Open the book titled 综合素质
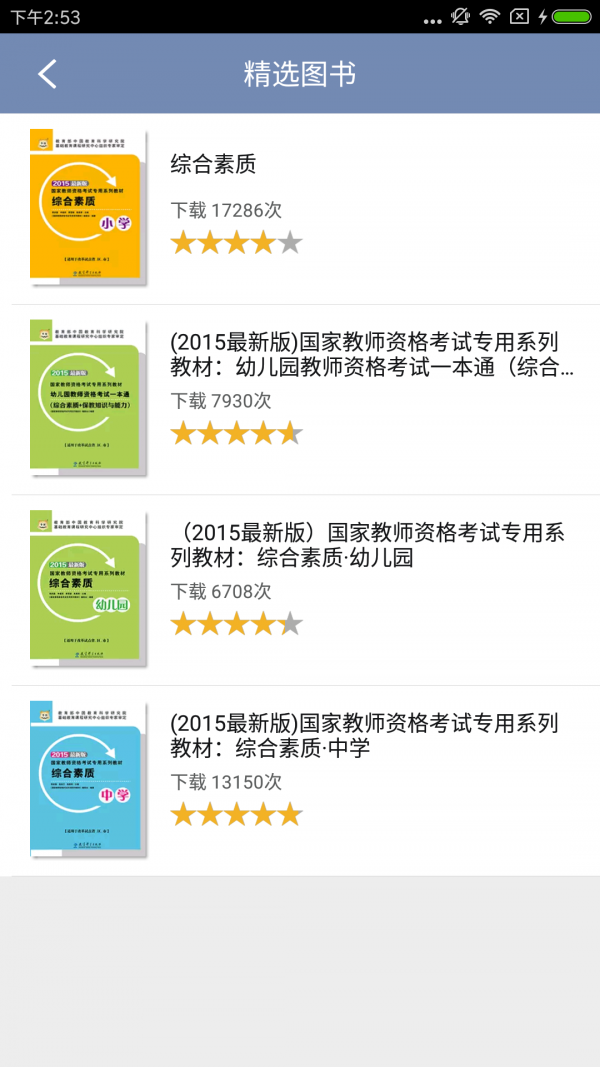This screenshot has width=600, height=1067. pos(300,208)
